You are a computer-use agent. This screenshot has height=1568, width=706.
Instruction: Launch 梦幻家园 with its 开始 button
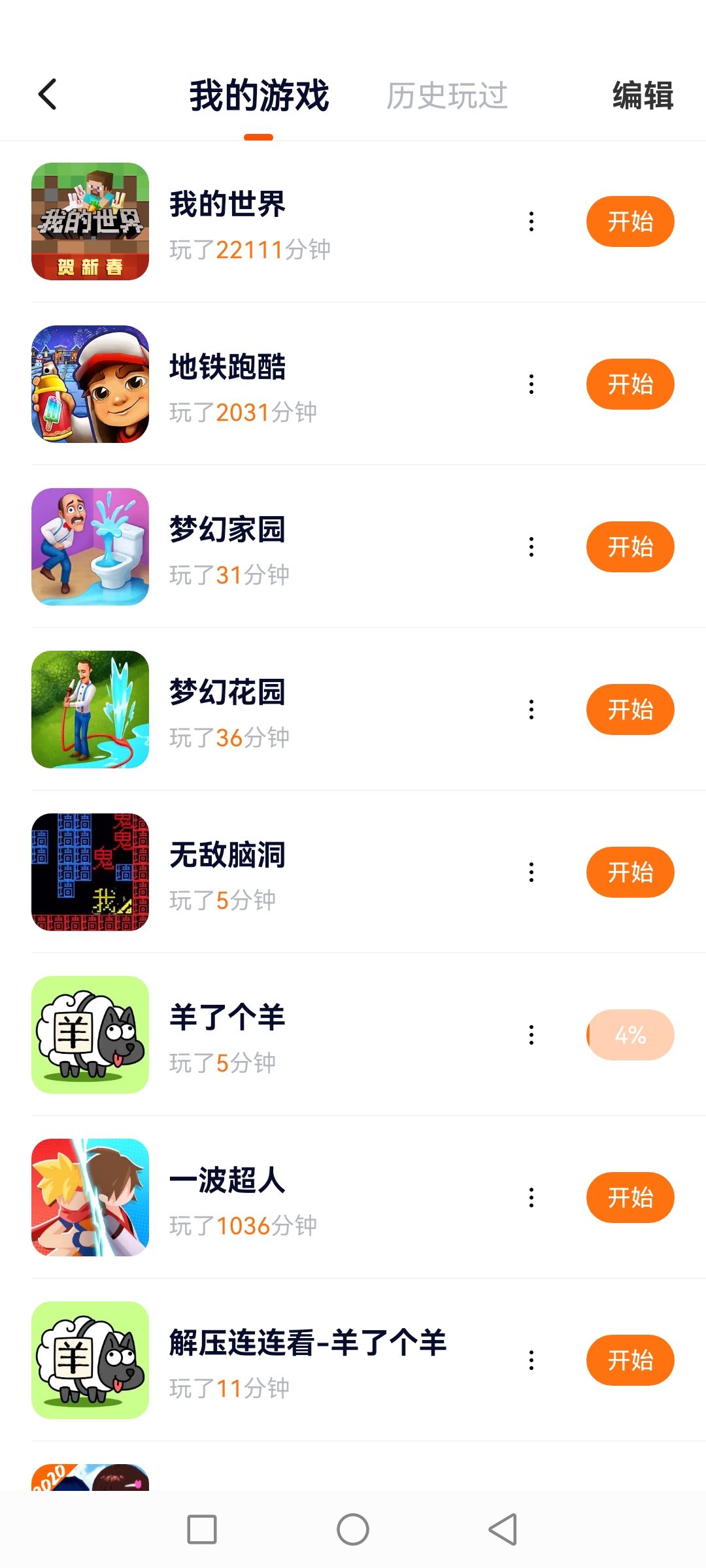coord(630,547)
